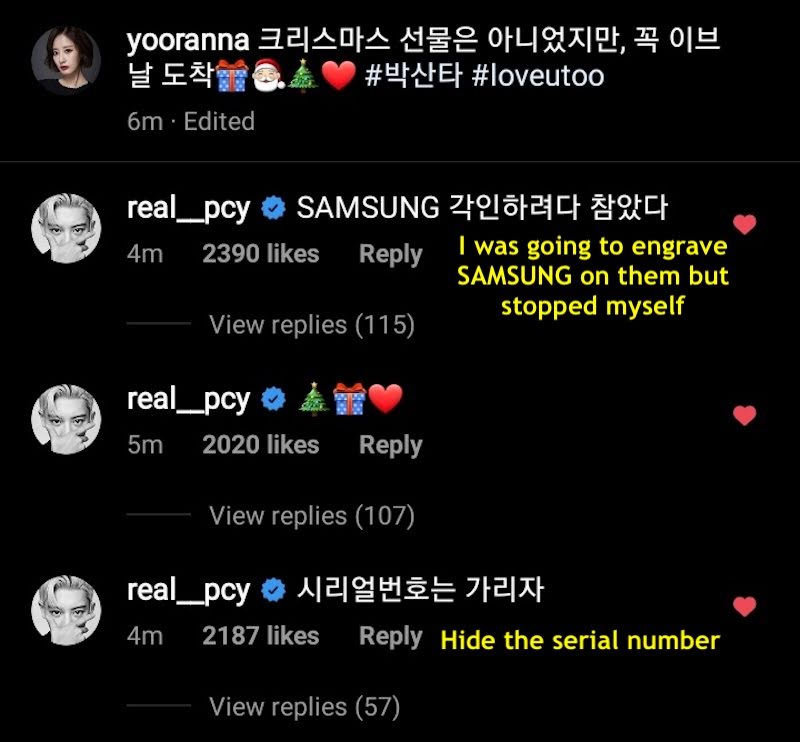Reply to the comment with 2390 likes
The height and width of the screenshot is (742, 800).
pos(391,254)
